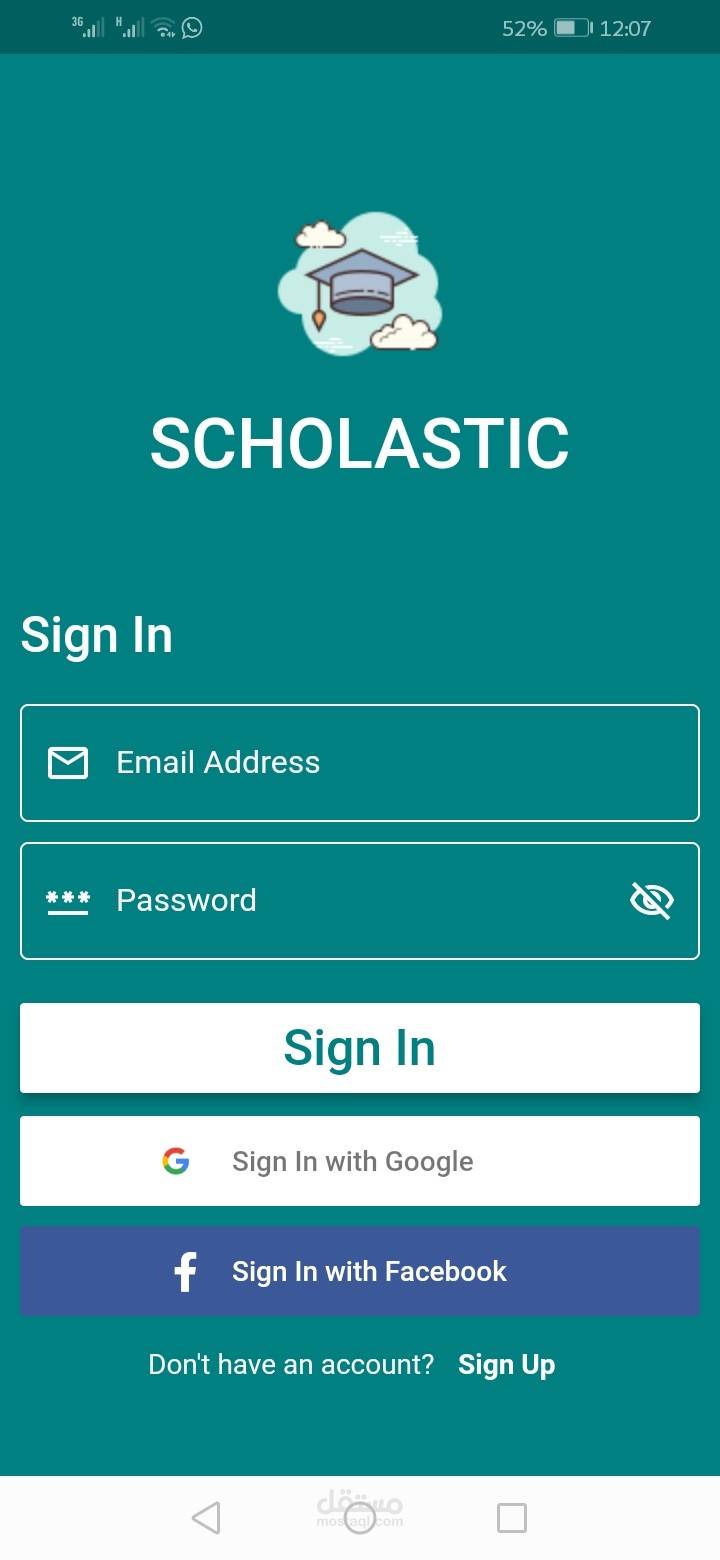This screenshot has width=720, height=1560.
Task: Toggle password visibility eye icon
Action: pos(652,901)
